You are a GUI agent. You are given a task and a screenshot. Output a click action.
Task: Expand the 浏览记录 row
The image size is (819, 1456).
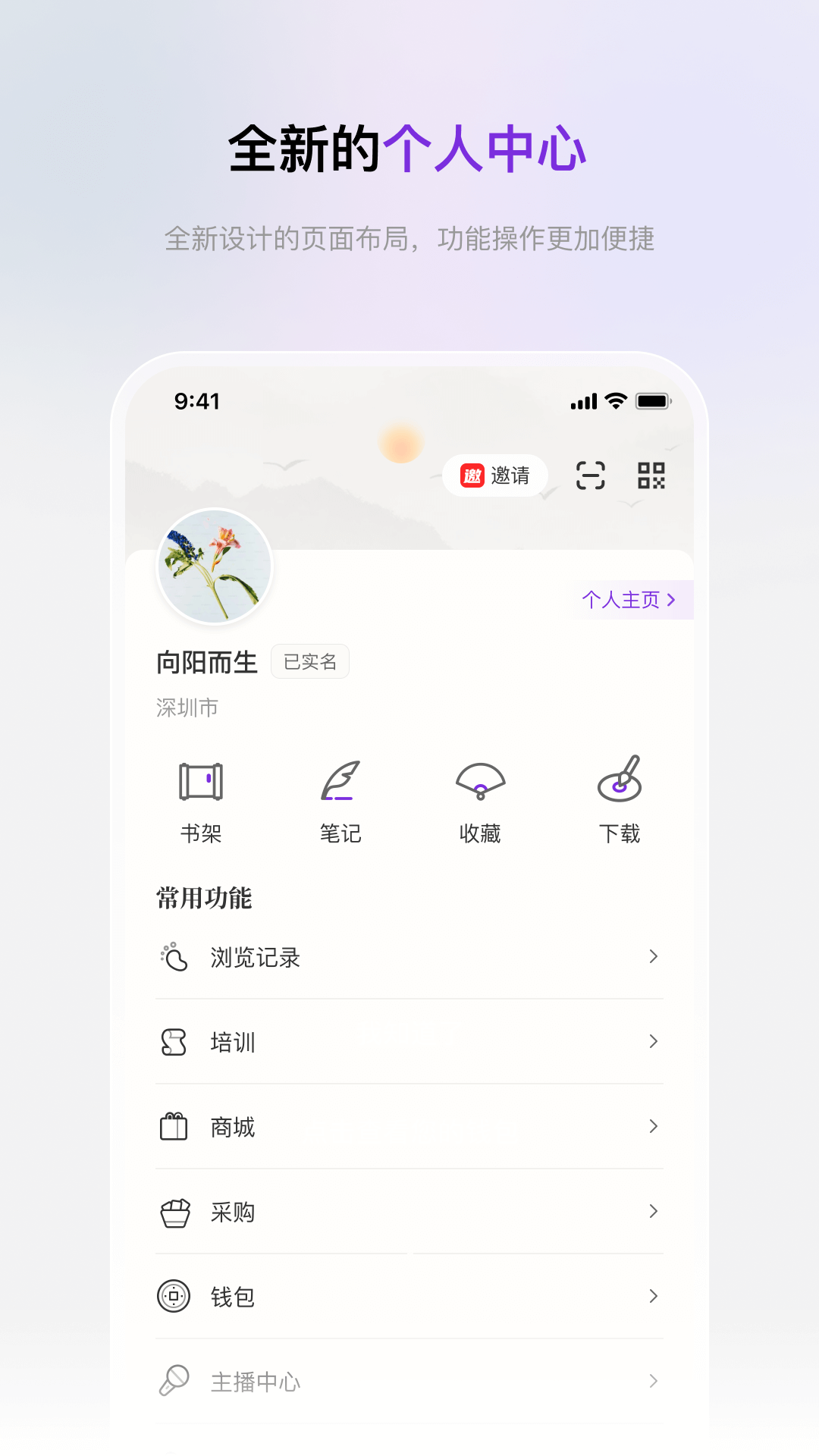coord(653,958)
